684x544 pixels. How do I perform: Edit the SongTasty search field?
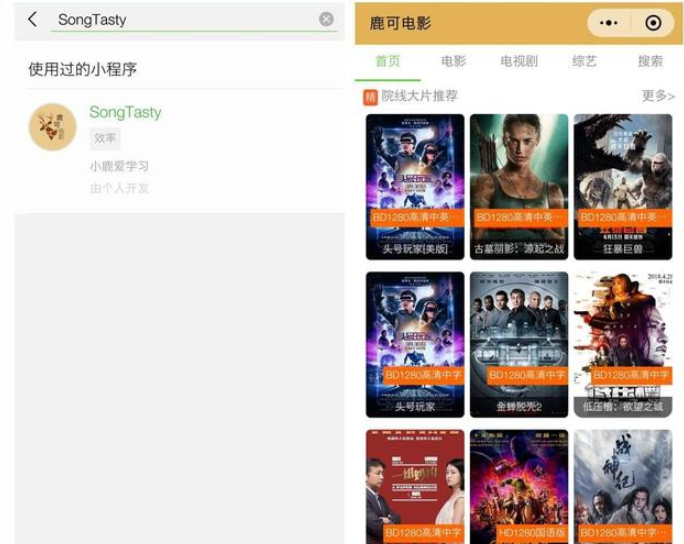coord(180,19)
